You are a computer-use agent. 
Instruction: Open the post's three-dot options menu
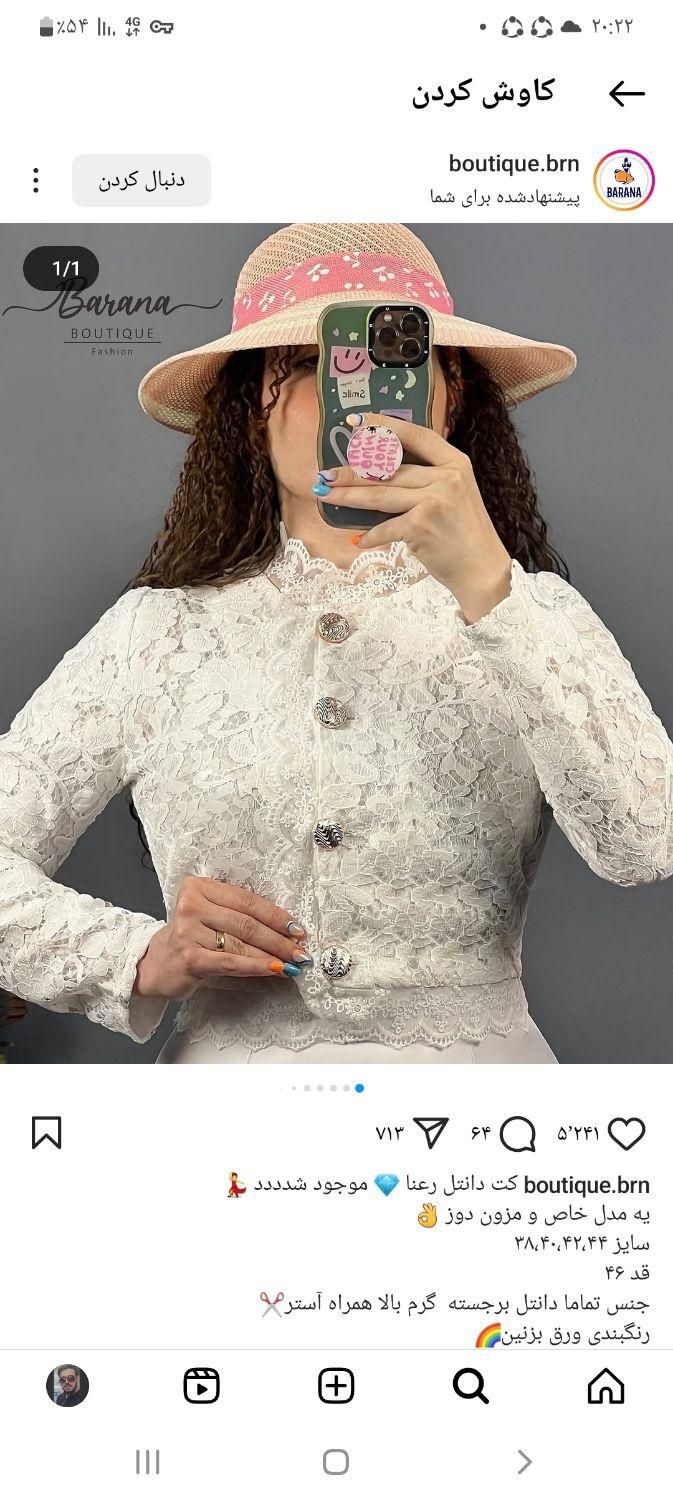click(36, 181)
